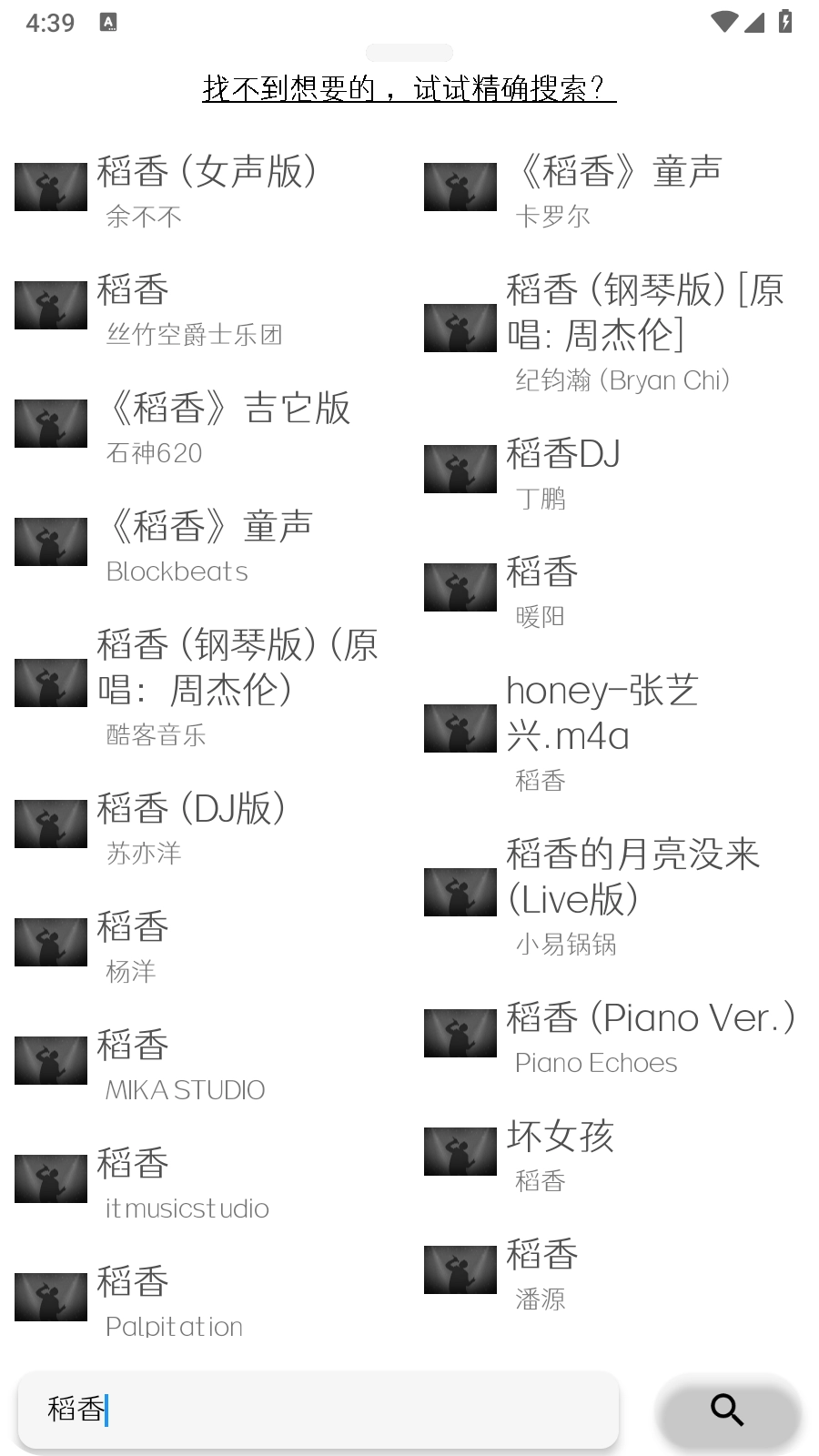The height and width of the screenshot is (1456, 819).
Task: Click the album thumbnail of 稻香 (女声版)
Action: coord(50,187)
